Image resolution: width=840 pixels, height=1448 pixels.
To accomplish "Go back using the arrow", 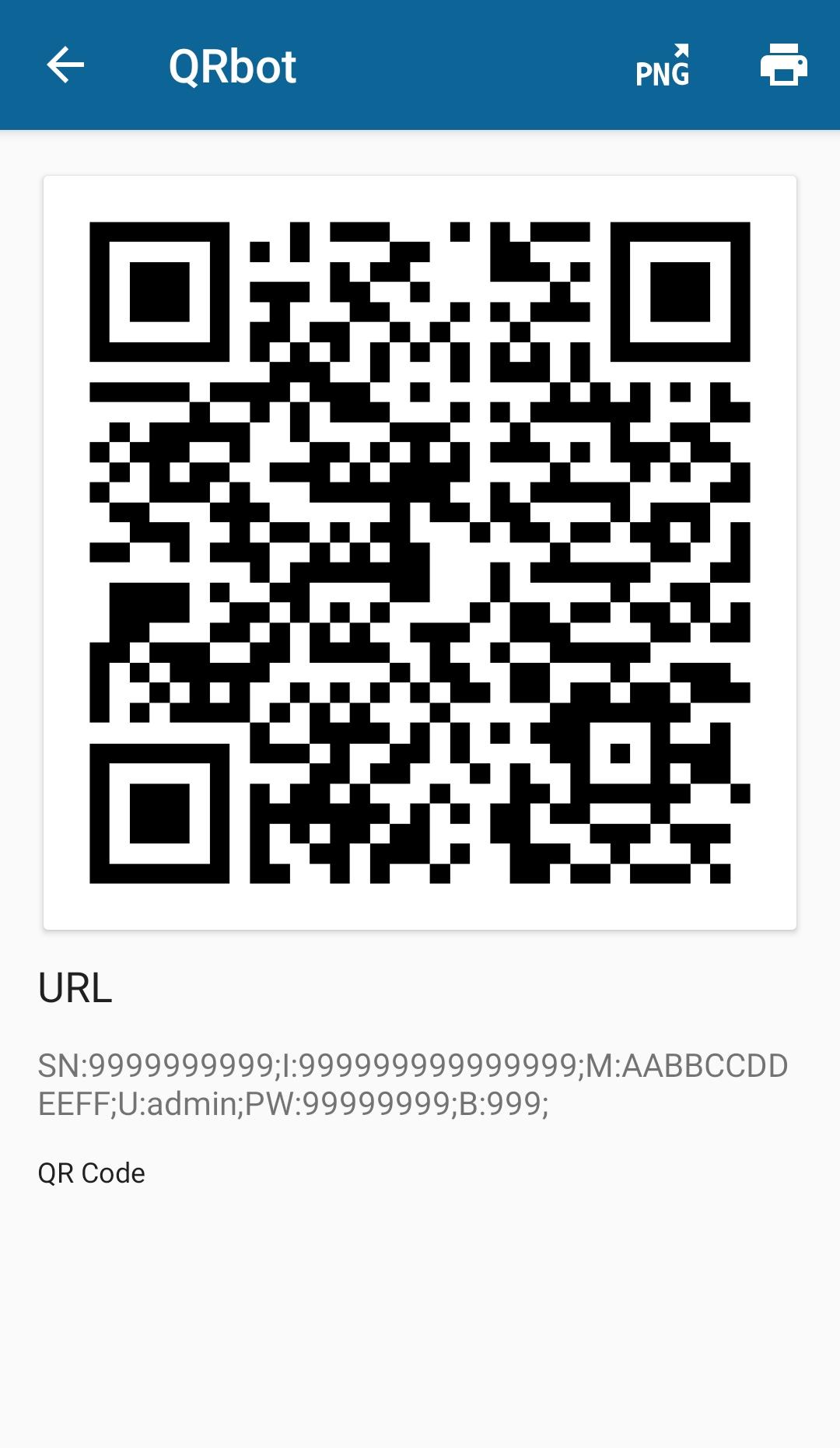I will point(65,65).
